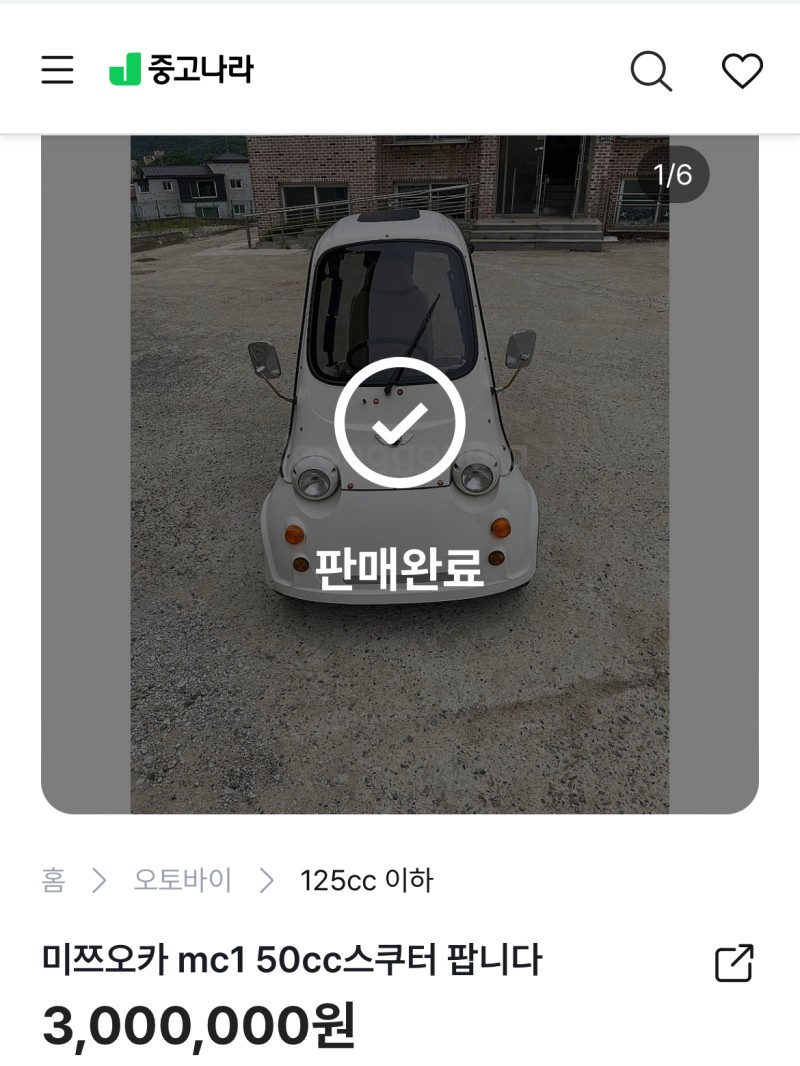The width and height of the screenshot is (800, 1066).
Task: Open the 오토바이 category breadcrumb
Action: pyautogui.click(x=183, y=880)
